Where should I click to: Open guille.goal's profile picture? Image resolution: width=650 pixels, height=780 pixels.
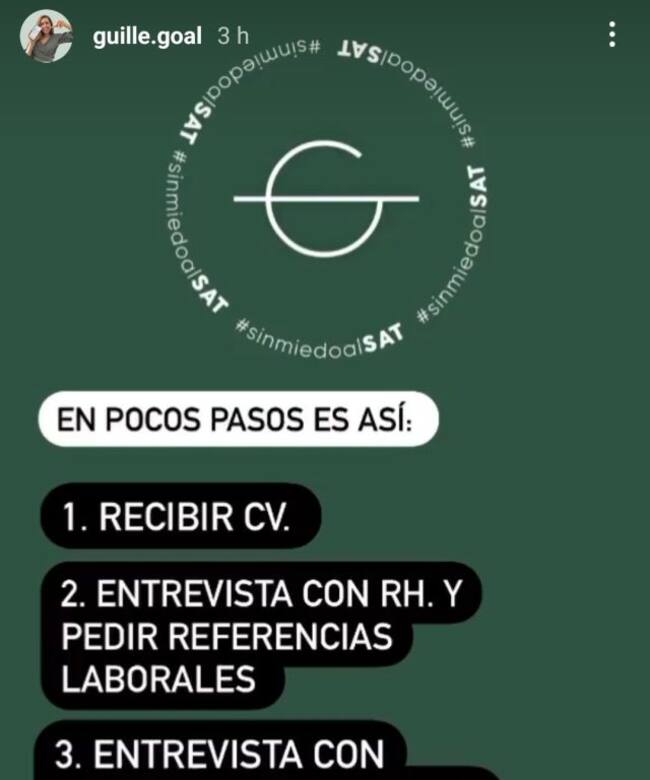[47, 37]
